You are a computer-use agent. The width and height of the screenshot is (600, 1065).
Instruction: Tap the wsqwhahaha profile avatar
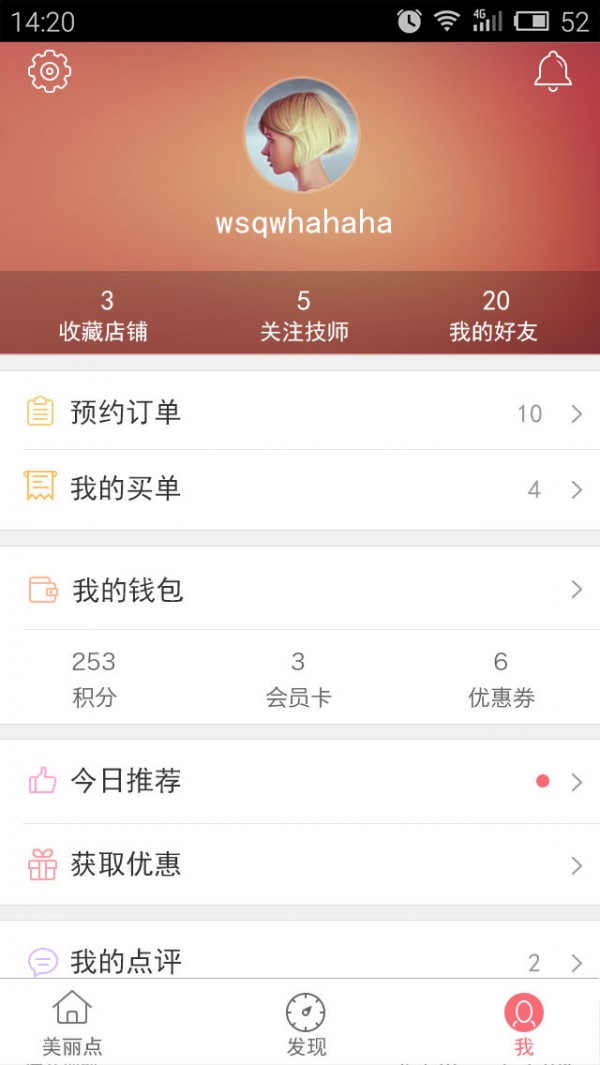[302, 135]
